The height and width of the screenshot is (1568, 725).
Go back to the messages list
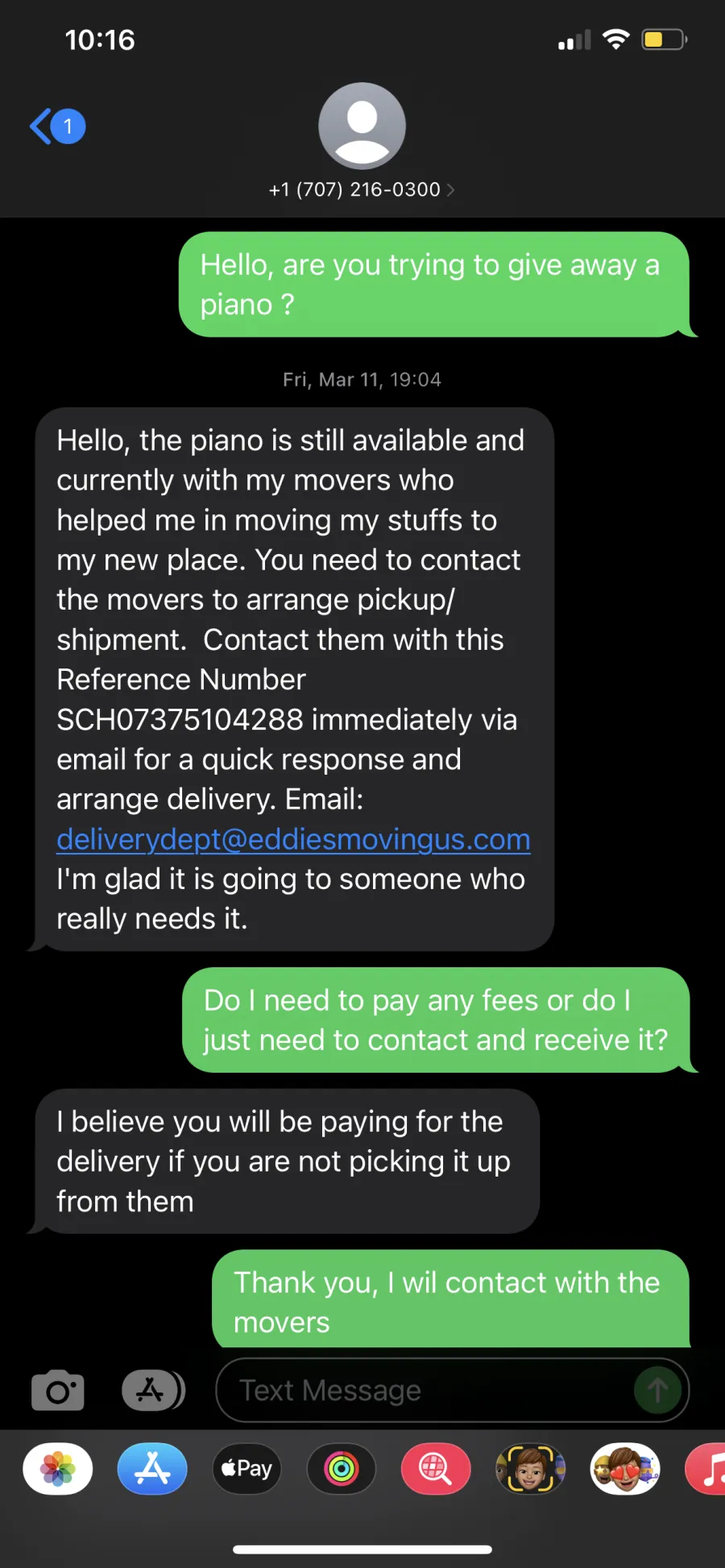pyautogui.click(x=57, y=126)
